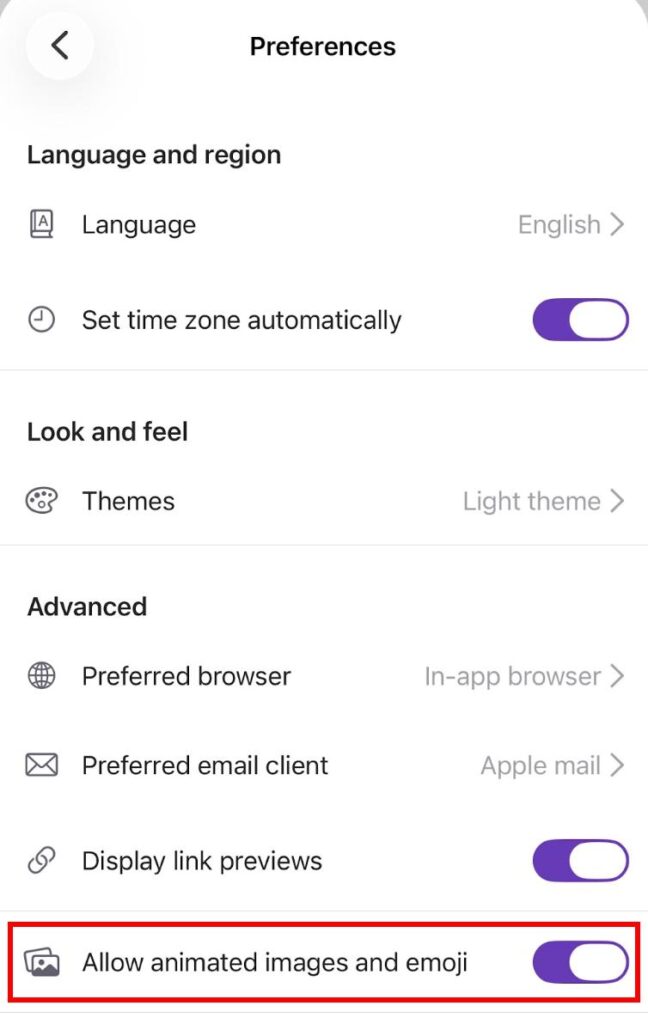
Task: Change the Preferred email client
Action: [325, 766]
